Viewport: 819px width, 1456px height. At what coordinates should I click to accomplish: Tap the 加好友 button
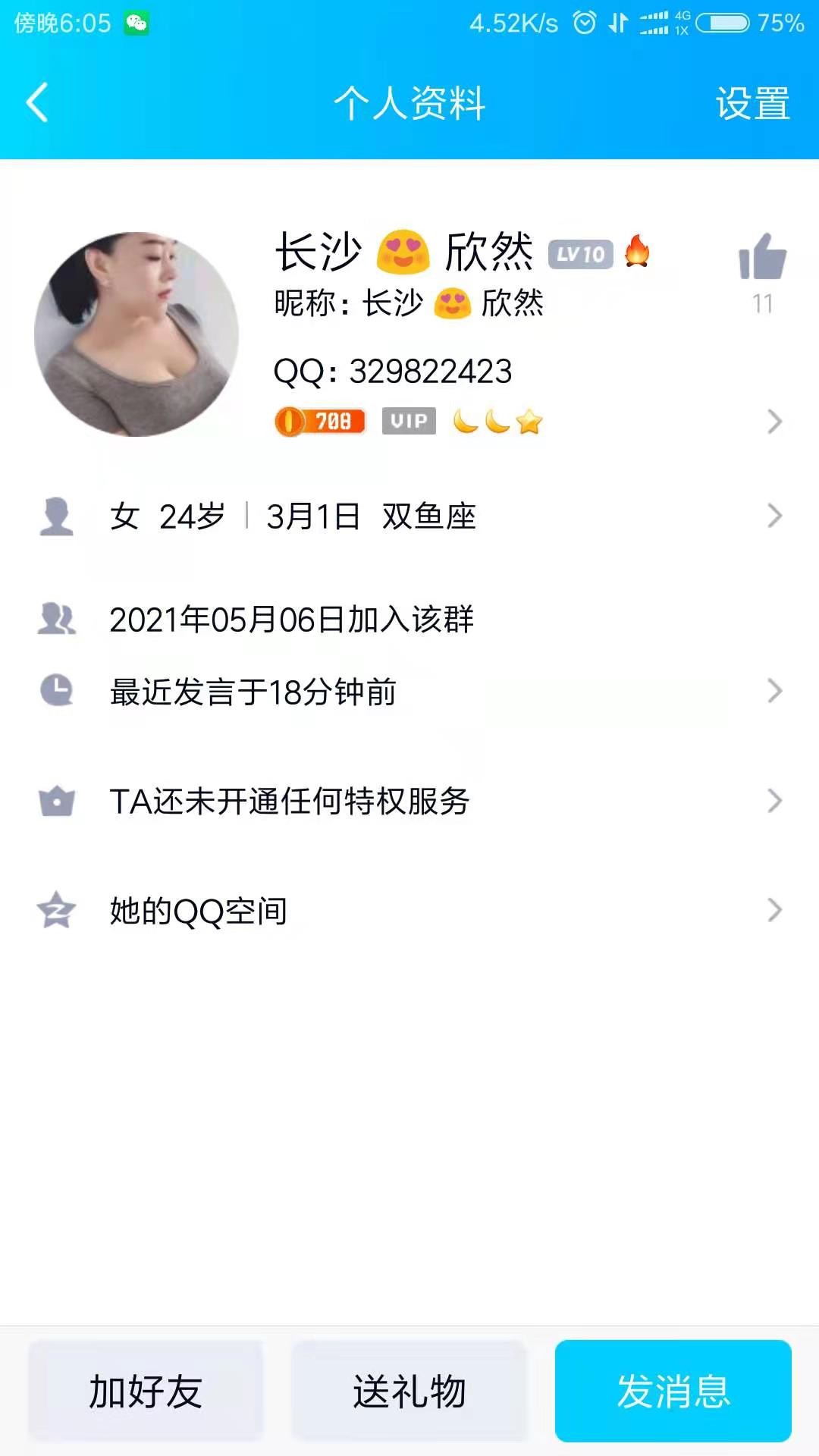(146, 1391)
